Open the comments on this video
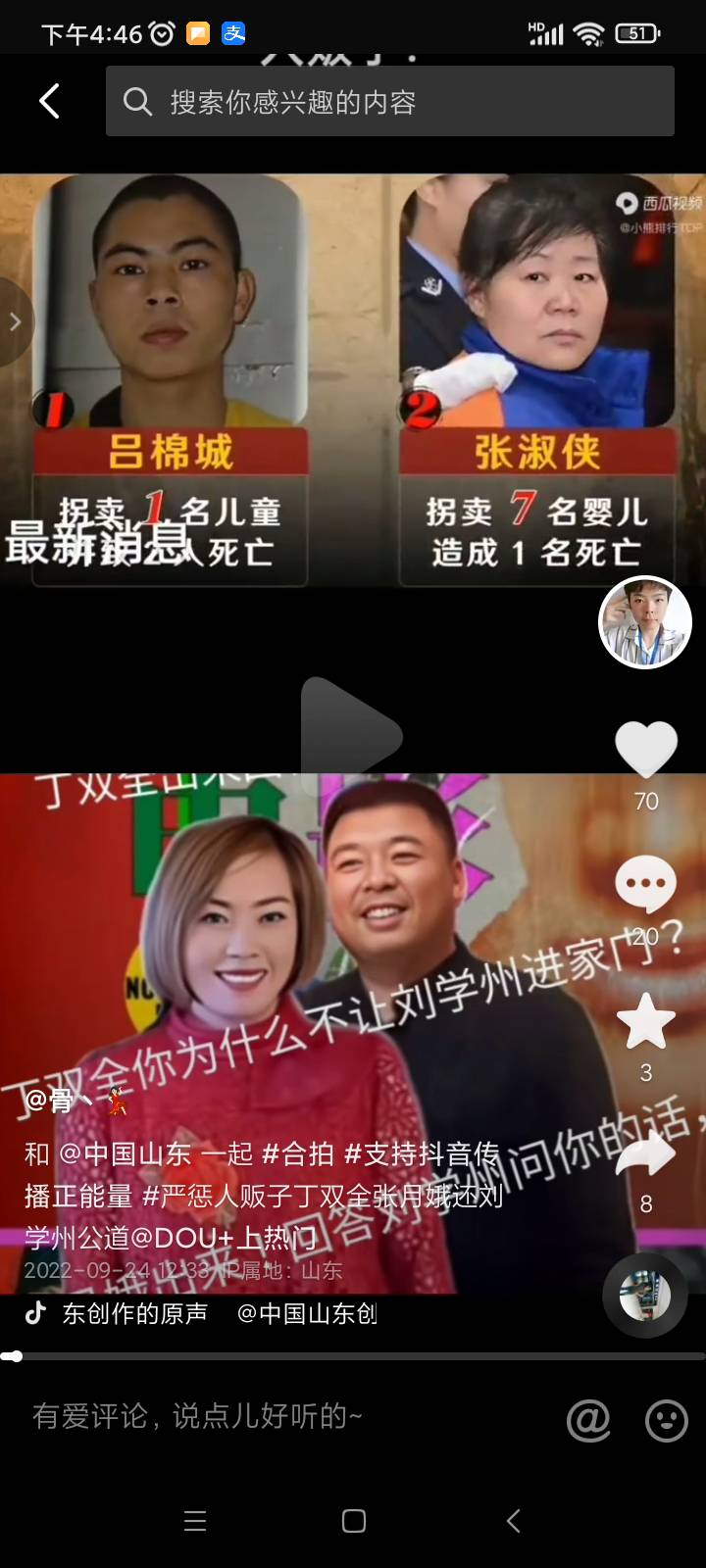706x1568 pixels. click(x=645, y=885)
